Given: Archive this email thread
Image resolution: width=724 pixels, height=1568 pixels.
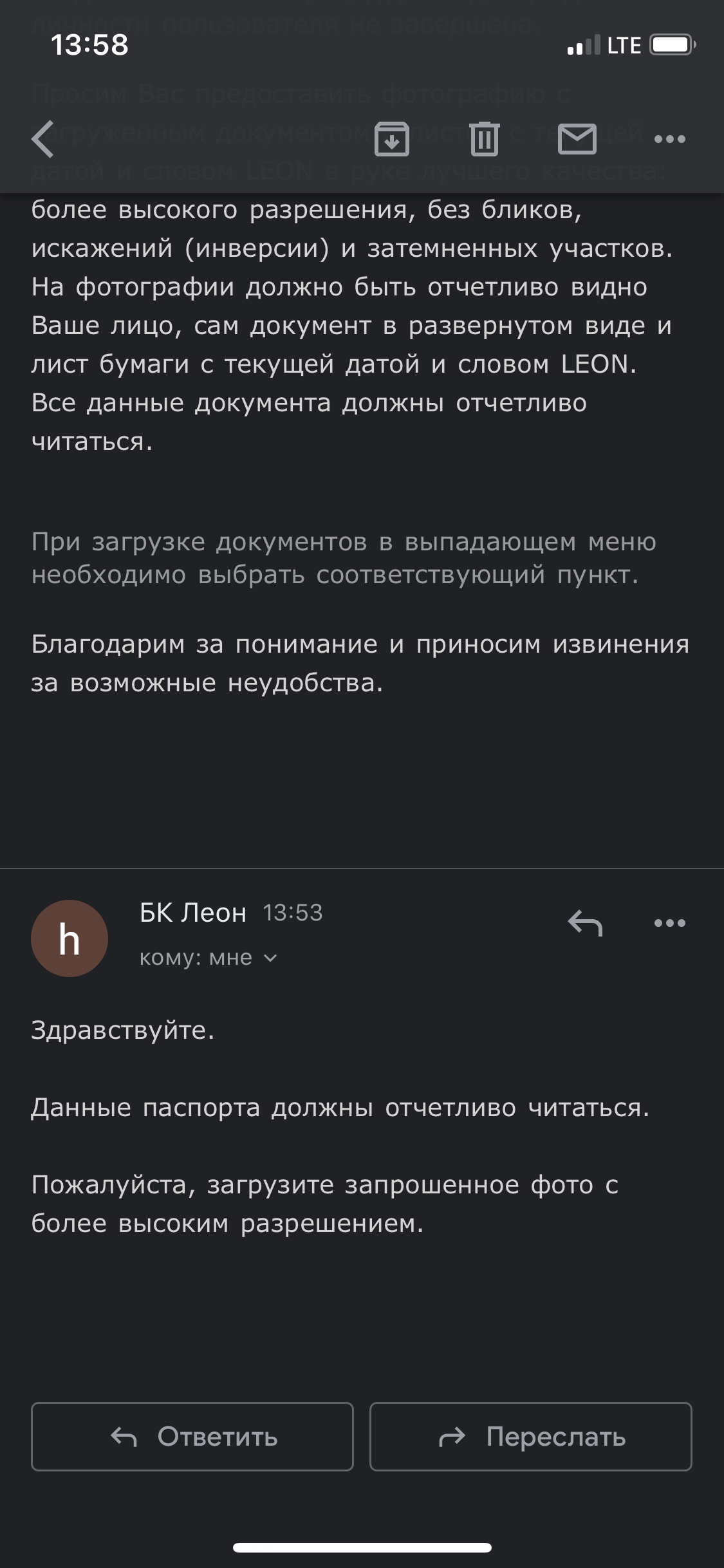Looking at the screenshot, I should [392, 139].
